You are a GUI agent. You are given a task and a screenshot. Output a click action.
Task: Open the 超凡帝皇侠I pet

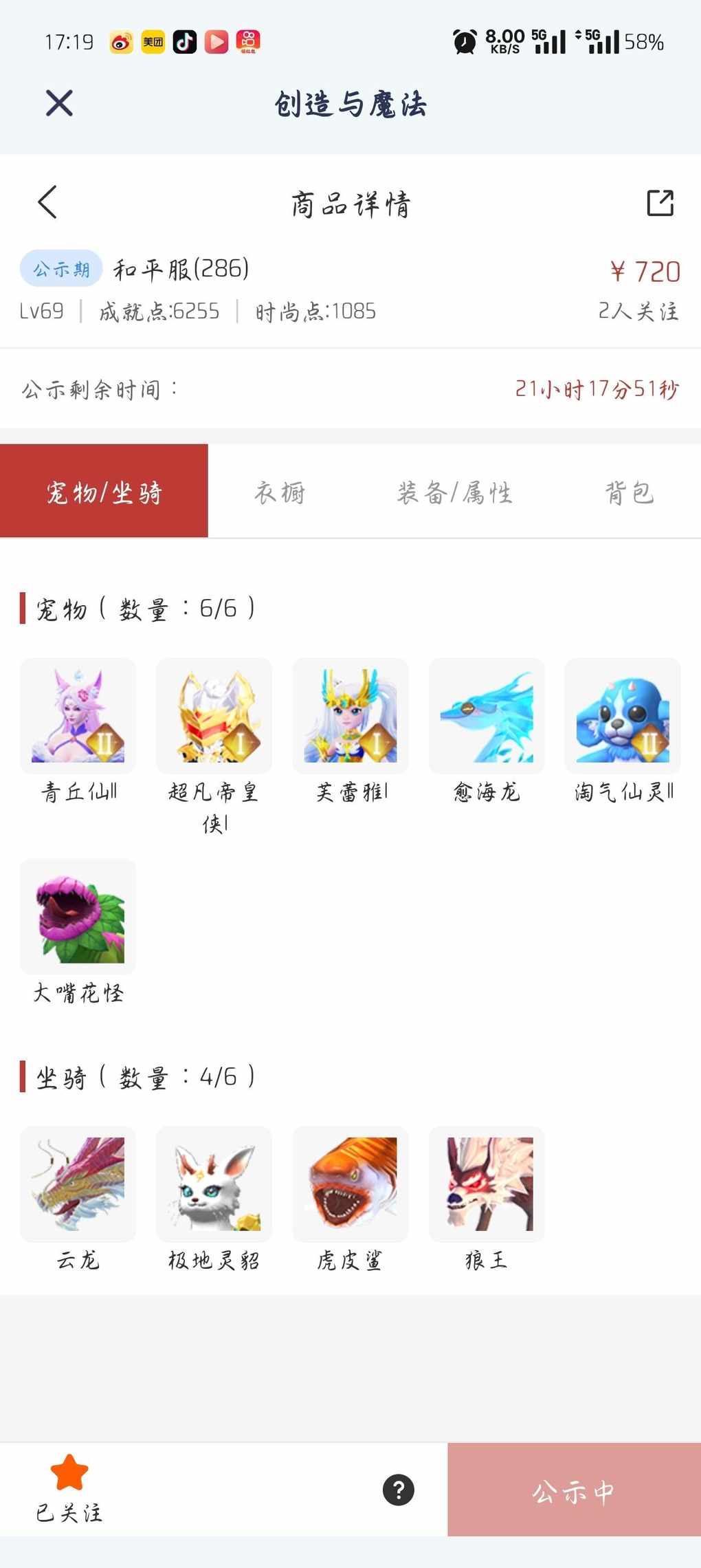click(214, 716)
